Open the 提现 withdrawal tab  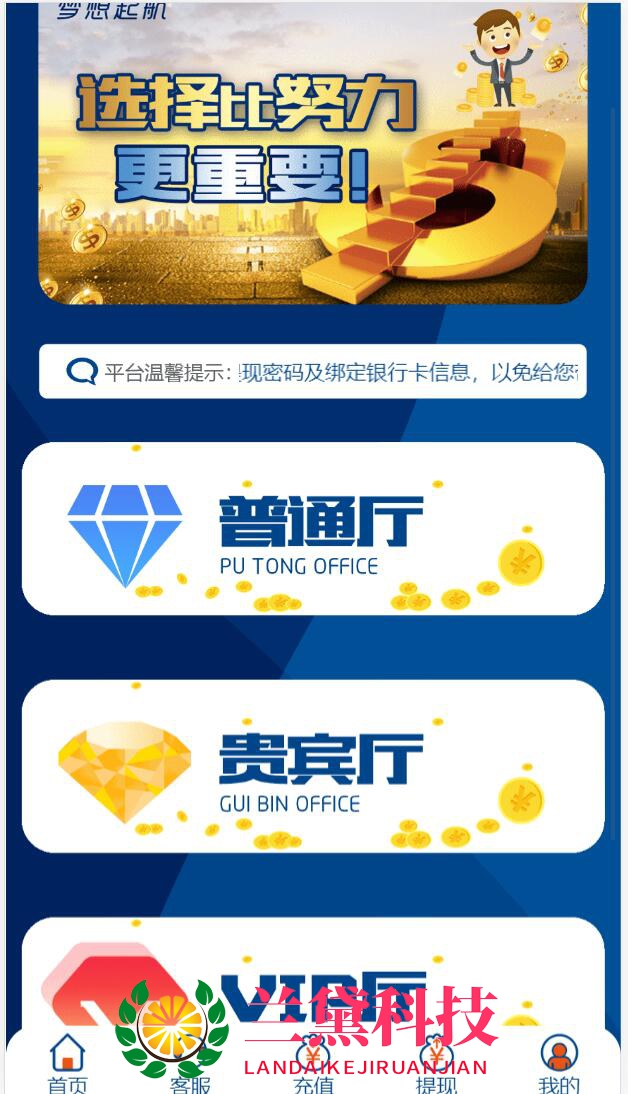pos(436,1063)
